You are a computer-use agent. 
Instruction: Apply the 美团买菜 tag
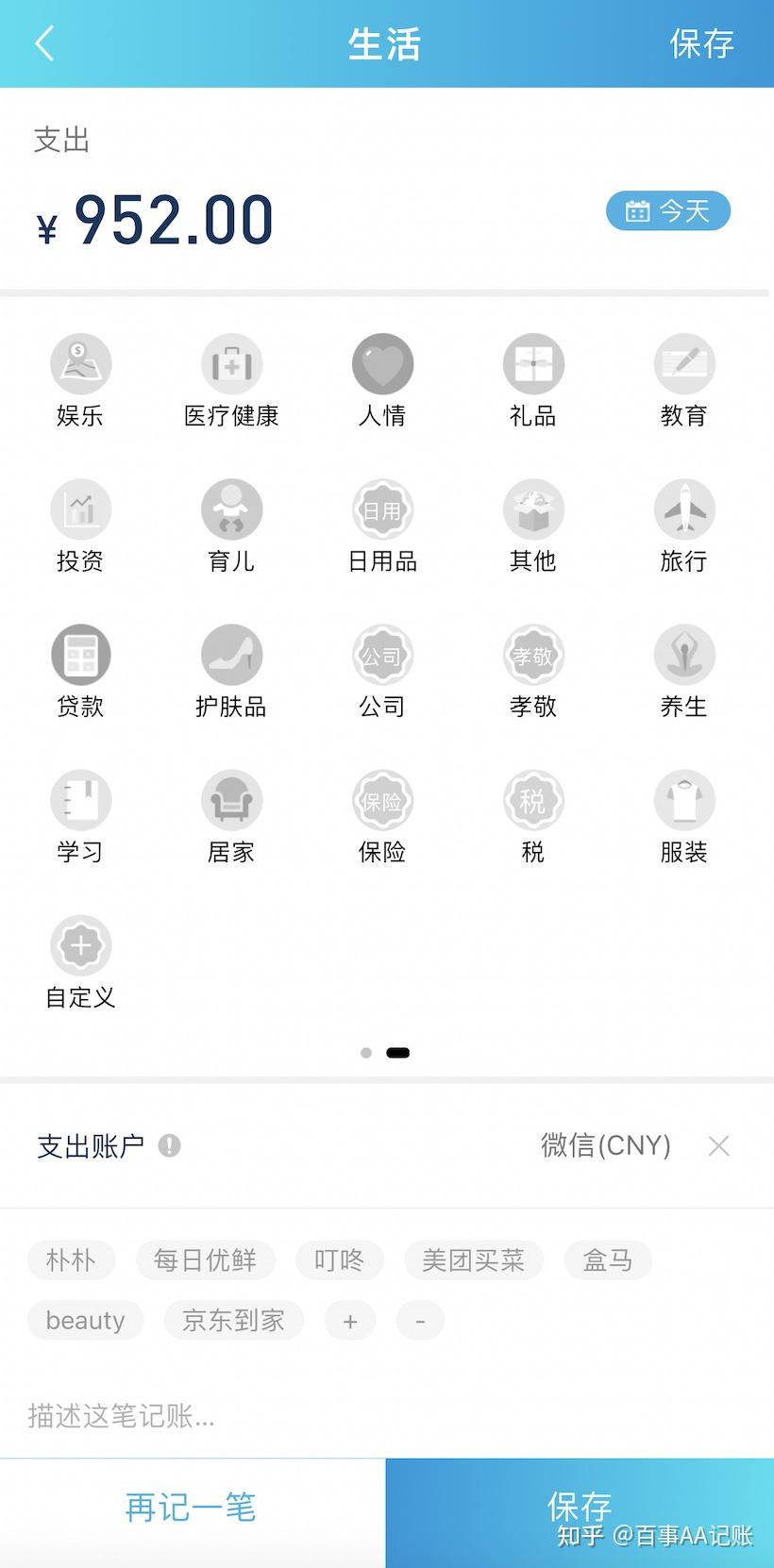tap(473, 1260)
